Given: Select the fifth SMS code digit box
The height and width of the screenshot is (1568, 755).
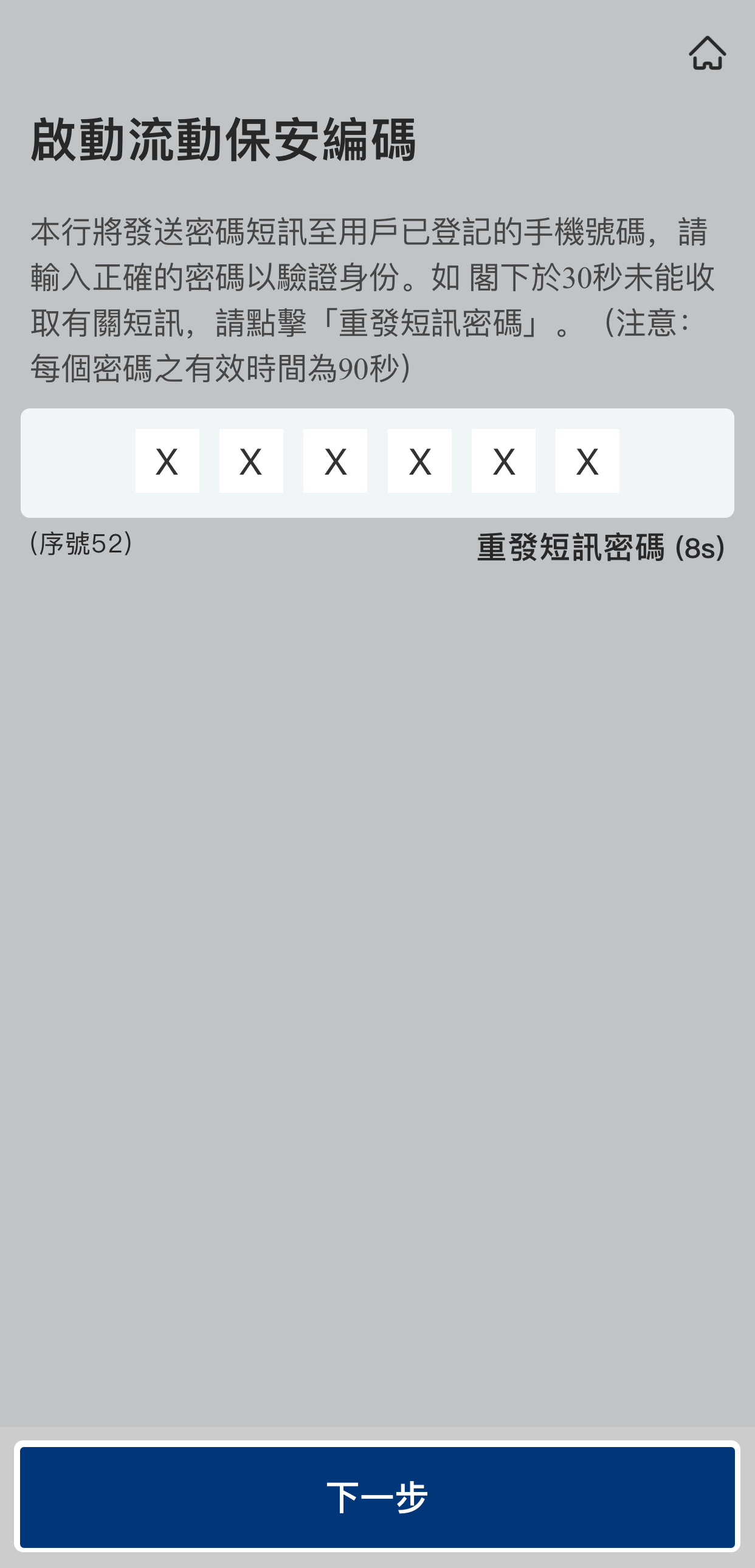Looking at the screenshot, I should [503, 461].
